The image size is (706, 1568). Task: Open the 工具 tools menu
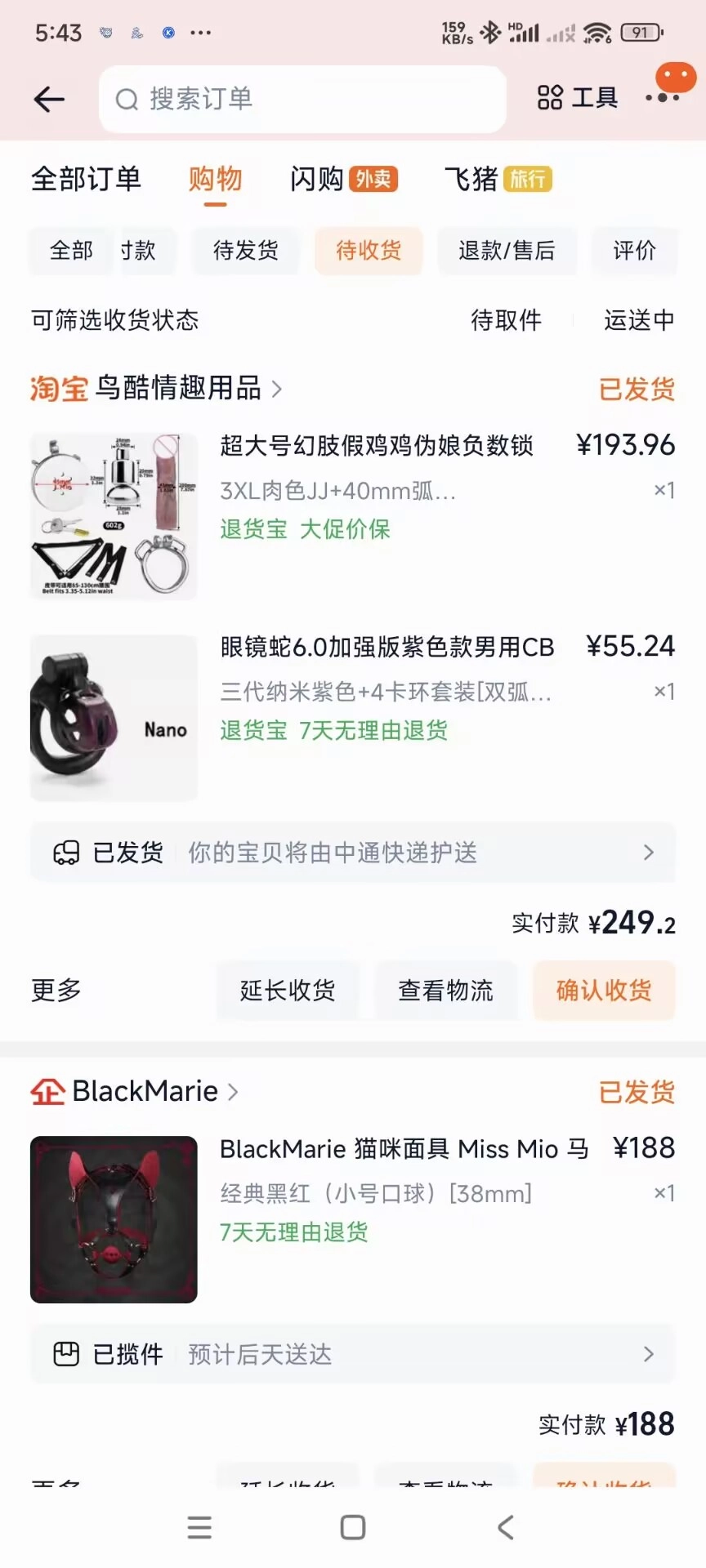tap(578, 98)
